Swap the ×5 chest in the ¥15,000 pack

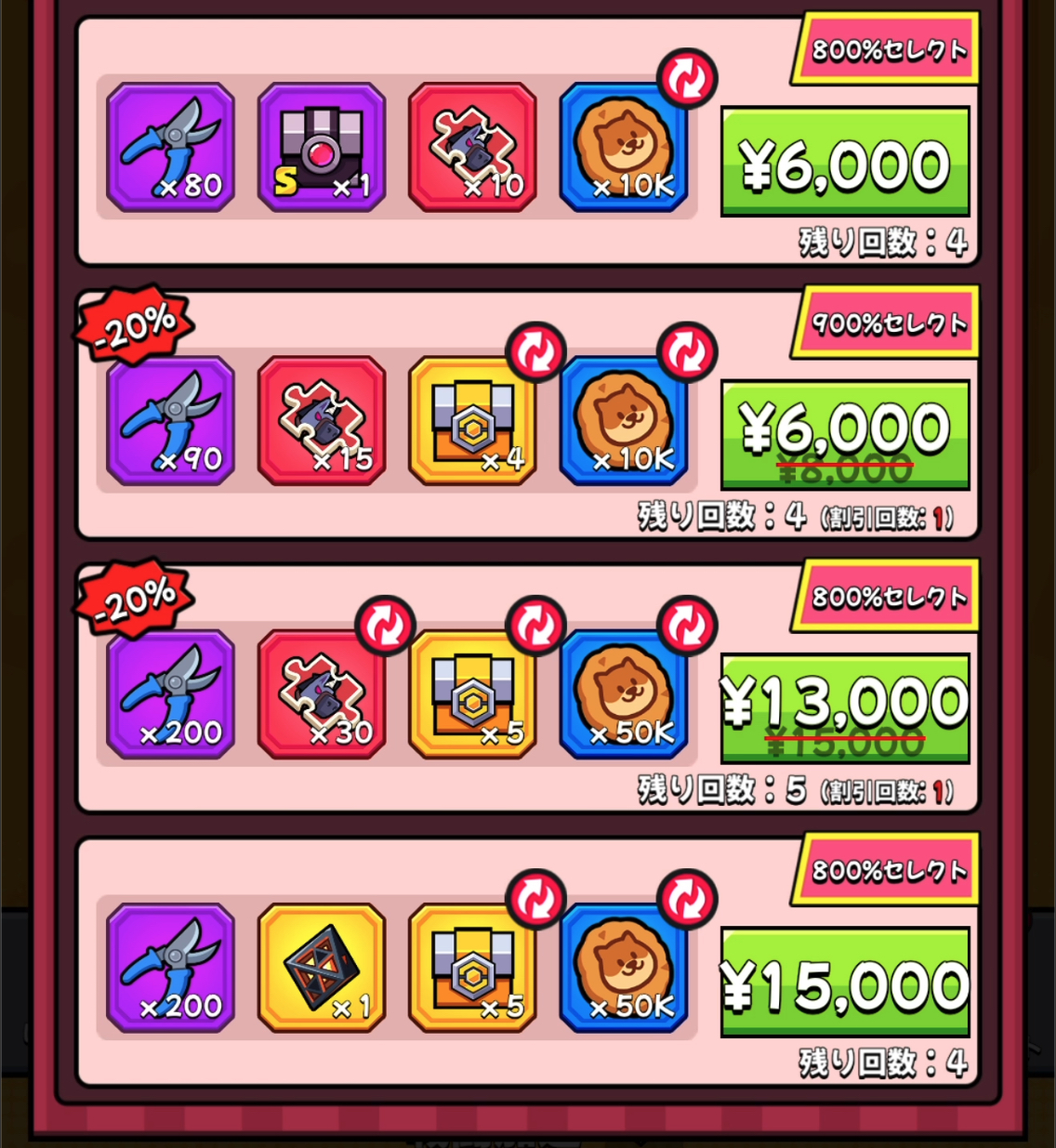tap(535, 899)
